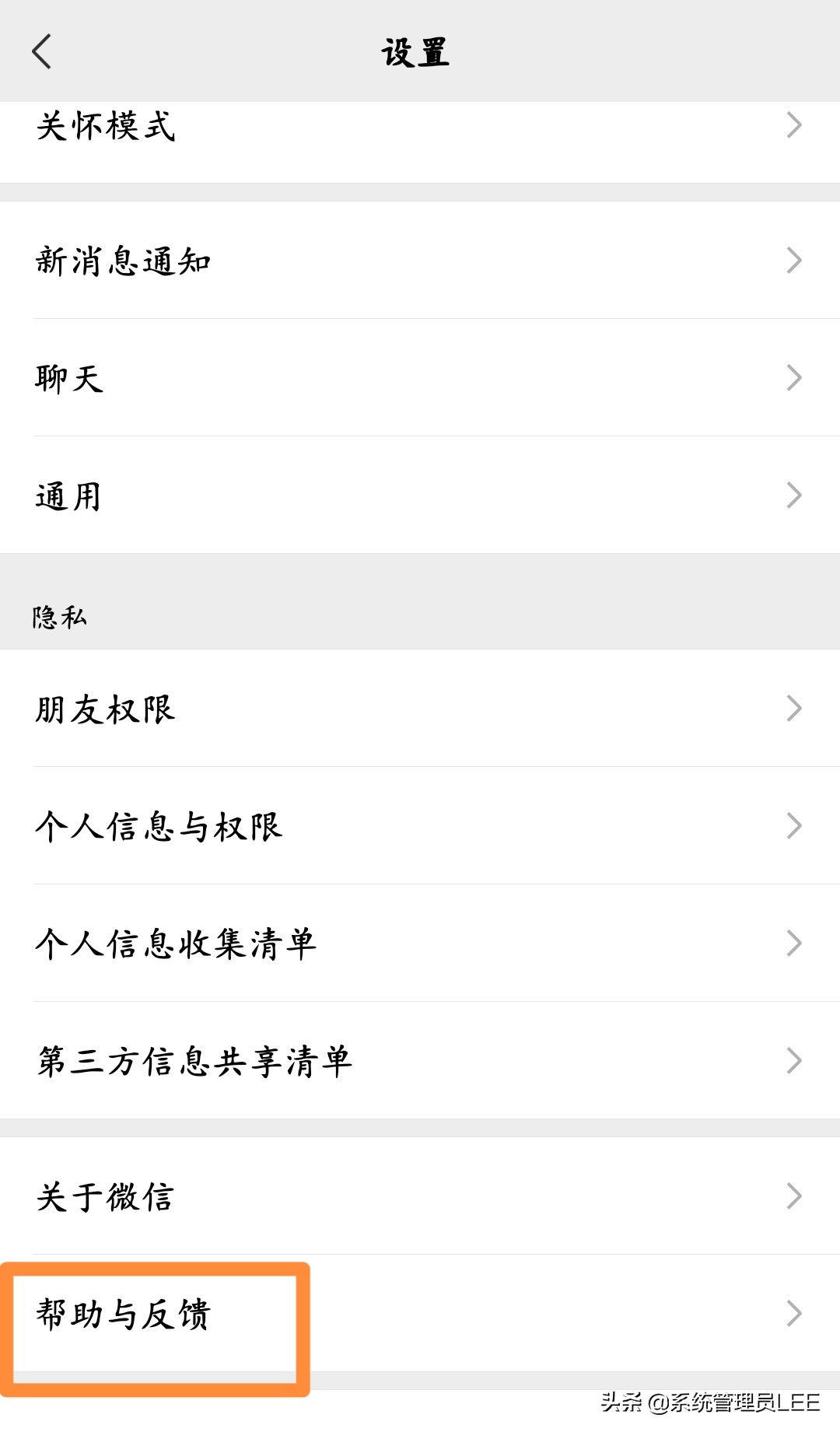Open the 聊天 settings row
This screenshot has height=1432, width=840.
click(x=420, y=378)
